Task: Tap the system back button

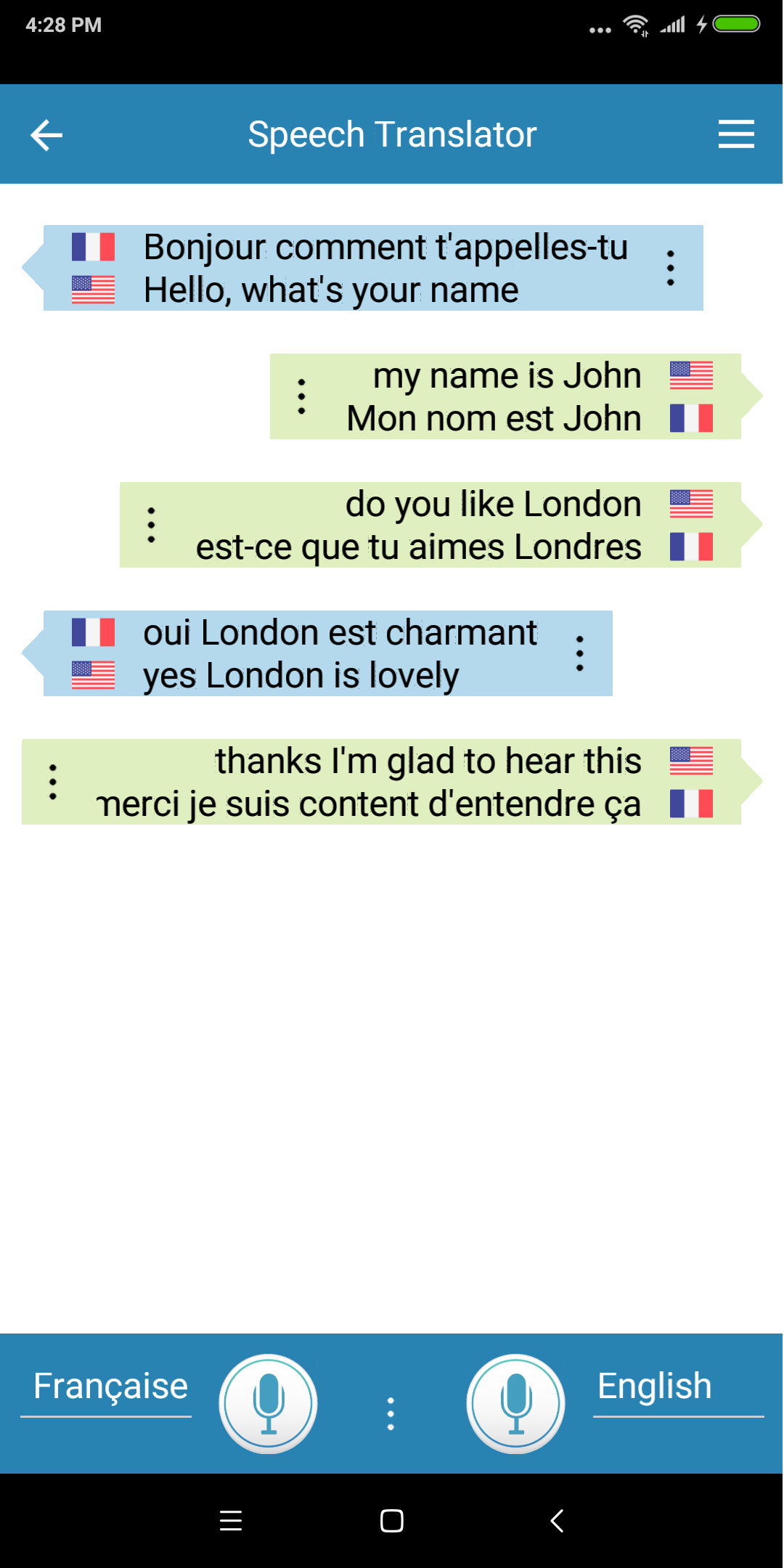Action: pos(557,1521)
